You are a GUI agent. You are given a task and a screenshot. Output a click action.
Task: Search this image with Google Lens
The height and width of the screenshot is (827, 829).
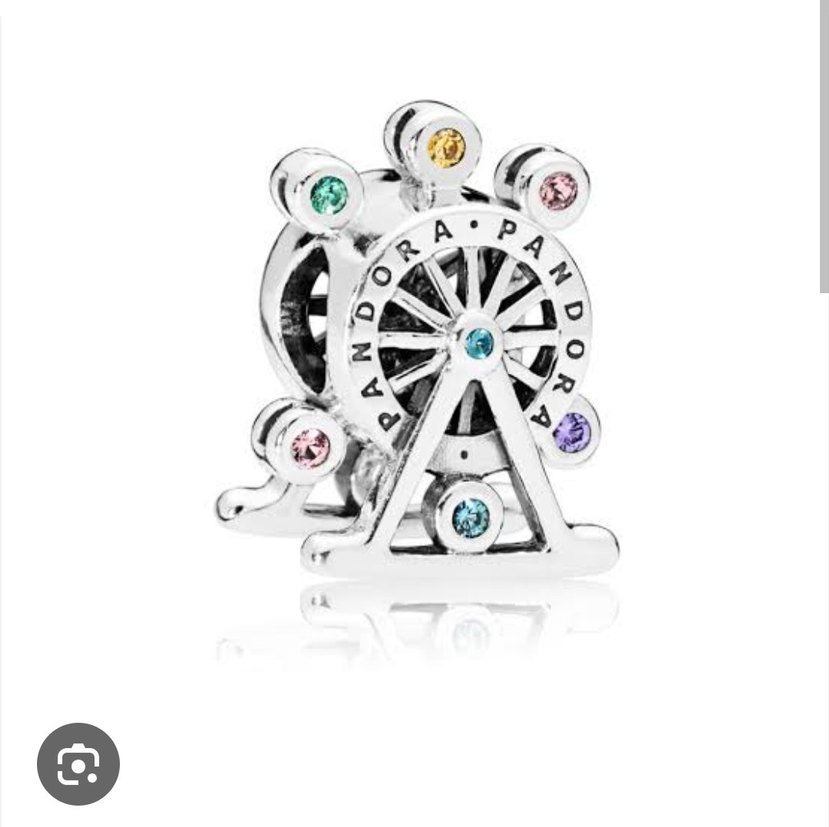pos(78,764)
